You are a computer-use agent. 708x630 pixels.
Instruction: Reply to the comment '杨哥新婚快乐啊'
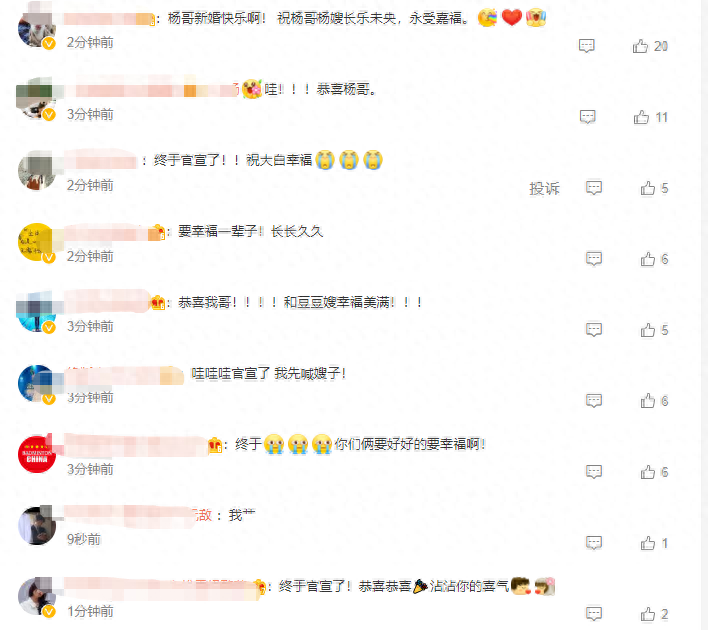point(587,46)
